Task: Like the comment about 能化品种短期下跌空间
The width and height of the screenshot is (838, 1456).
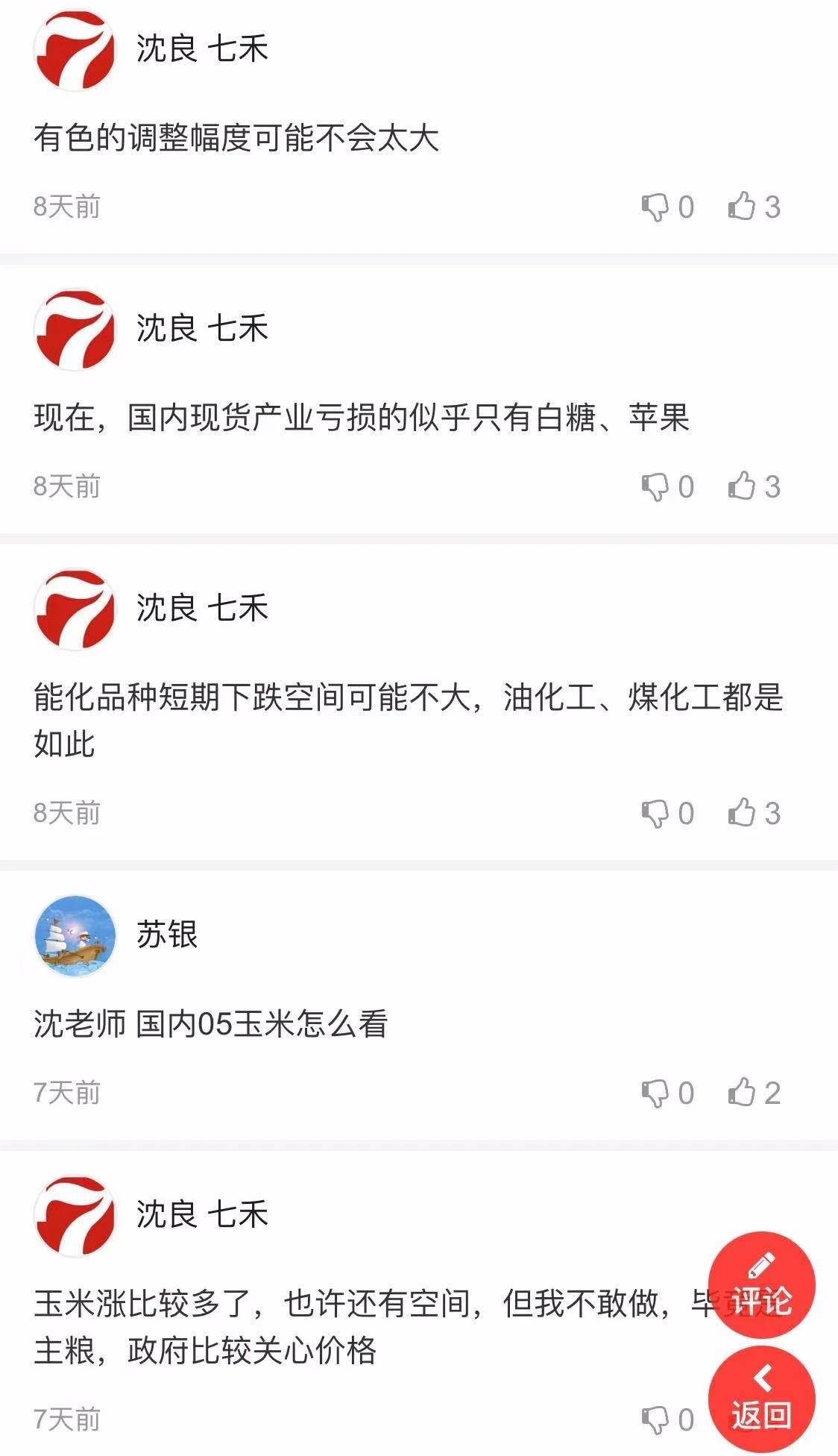Action: (x=743, y=813)
